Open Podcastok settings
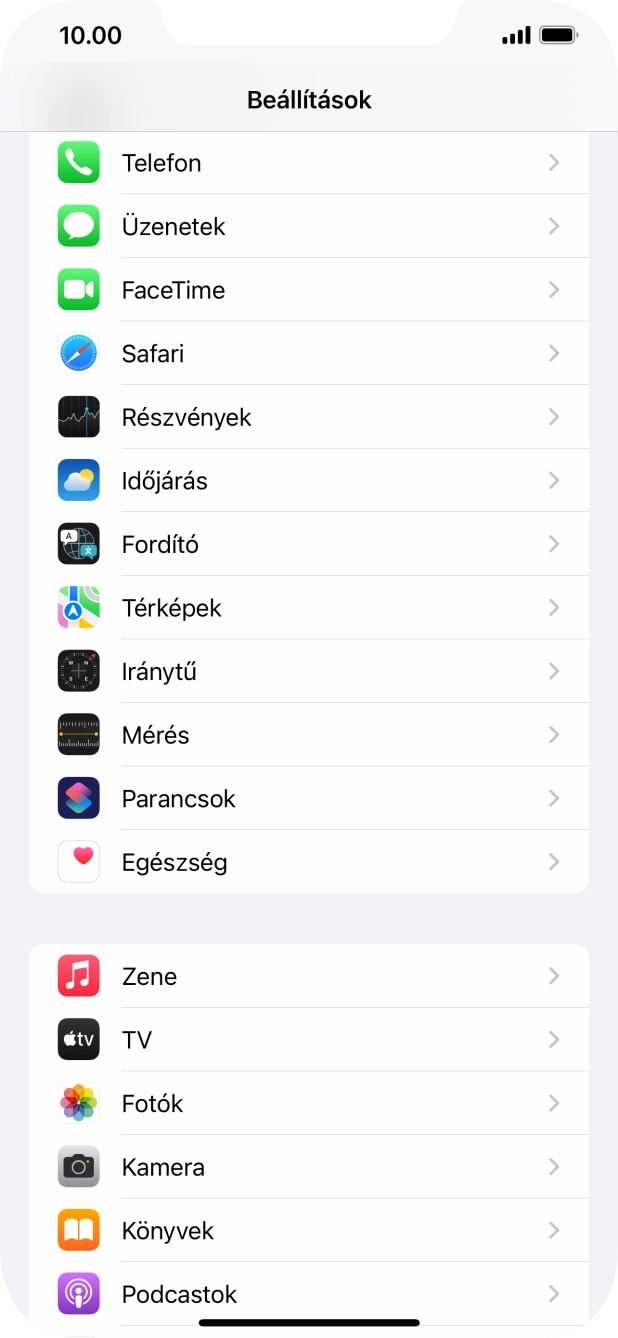This screenshot has height=1338, width=618. (x=308, y=1294)
